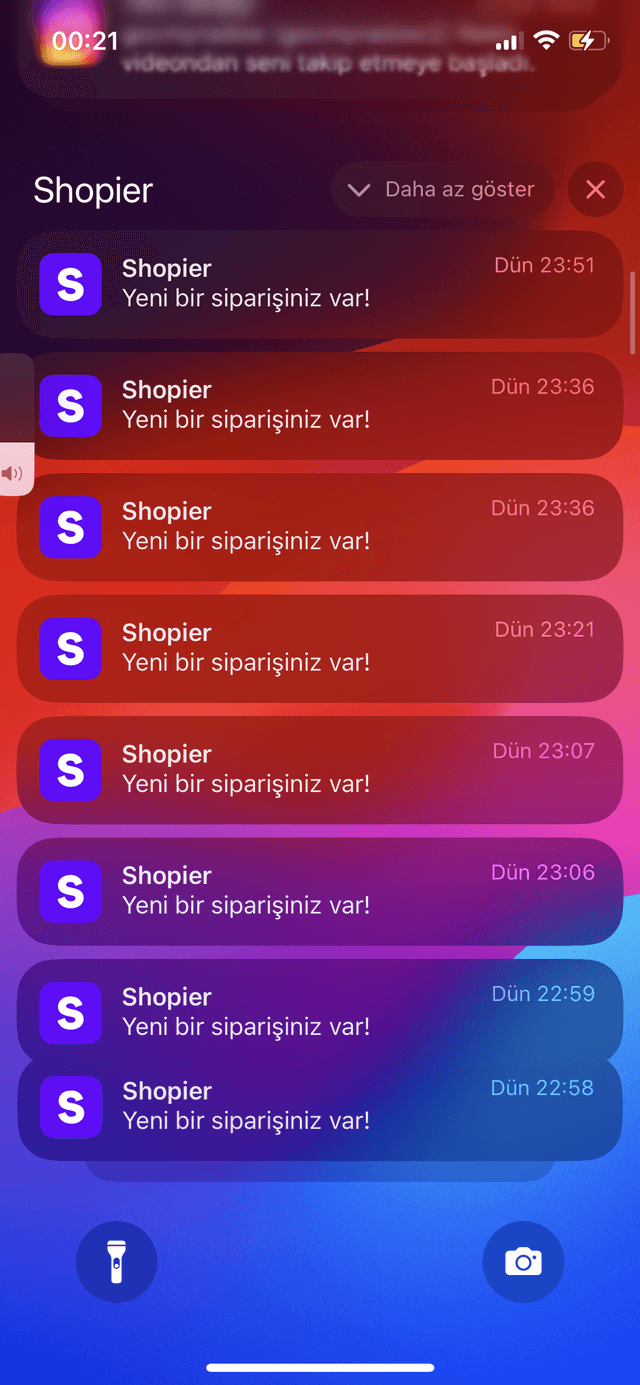Clear all Shopier notifications with the X
The width and height of the screenshot is (640, 1385).
click(x=595, y=190)
